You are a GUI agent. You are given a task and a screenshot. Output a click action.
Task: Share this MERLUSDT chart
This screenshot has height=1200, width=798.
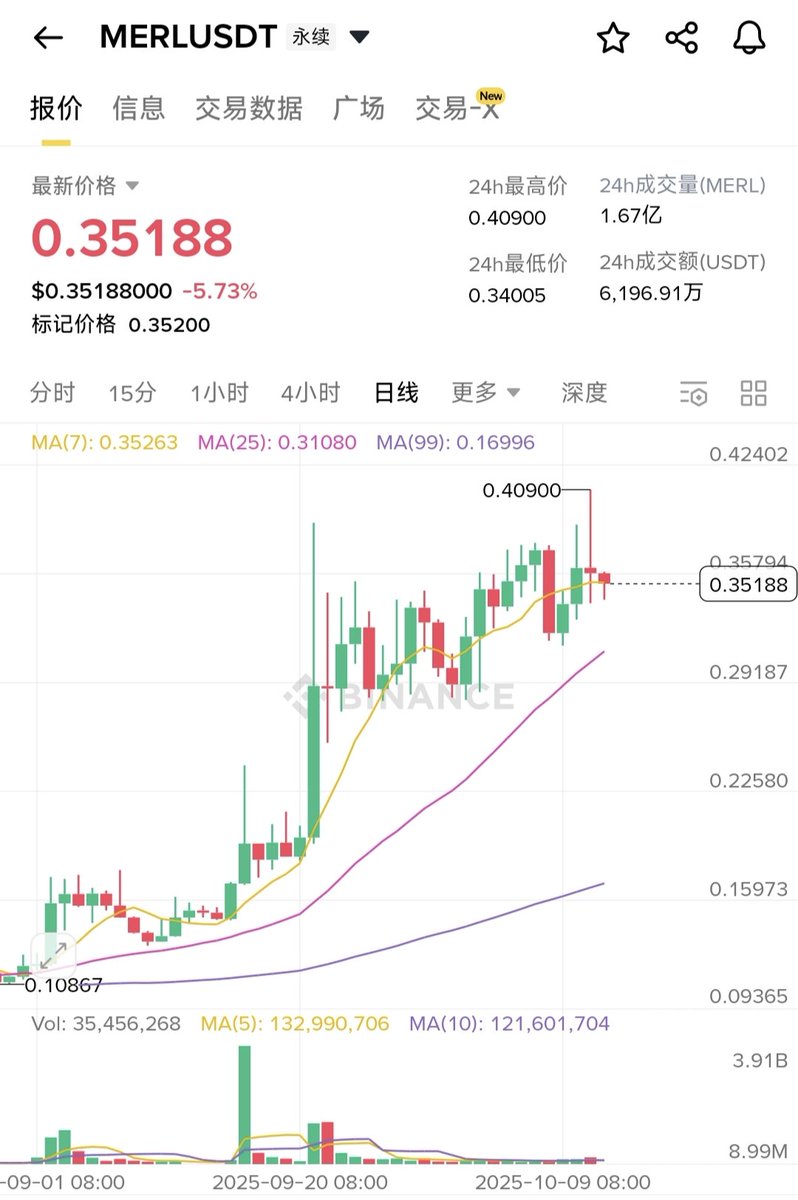point(681,38)
